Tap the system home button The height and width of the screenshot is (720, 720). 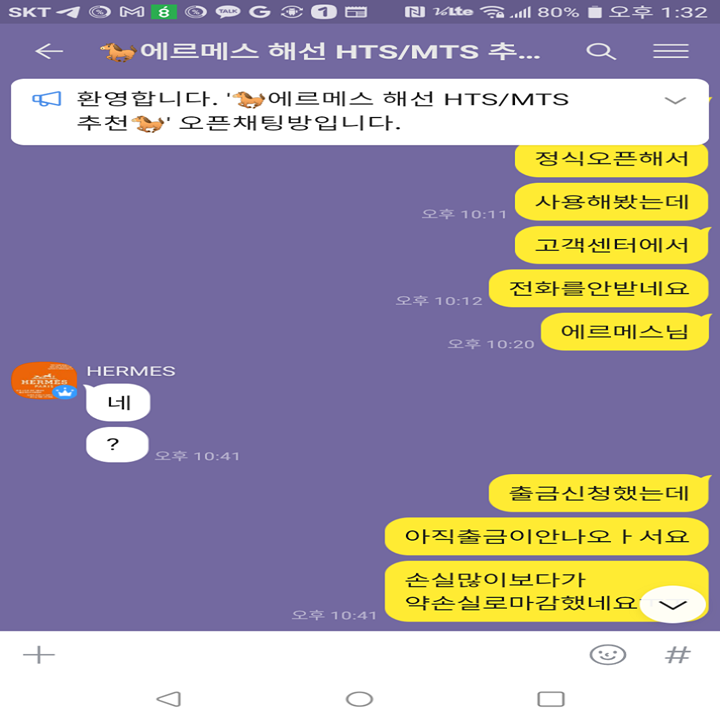click(359, 698)
